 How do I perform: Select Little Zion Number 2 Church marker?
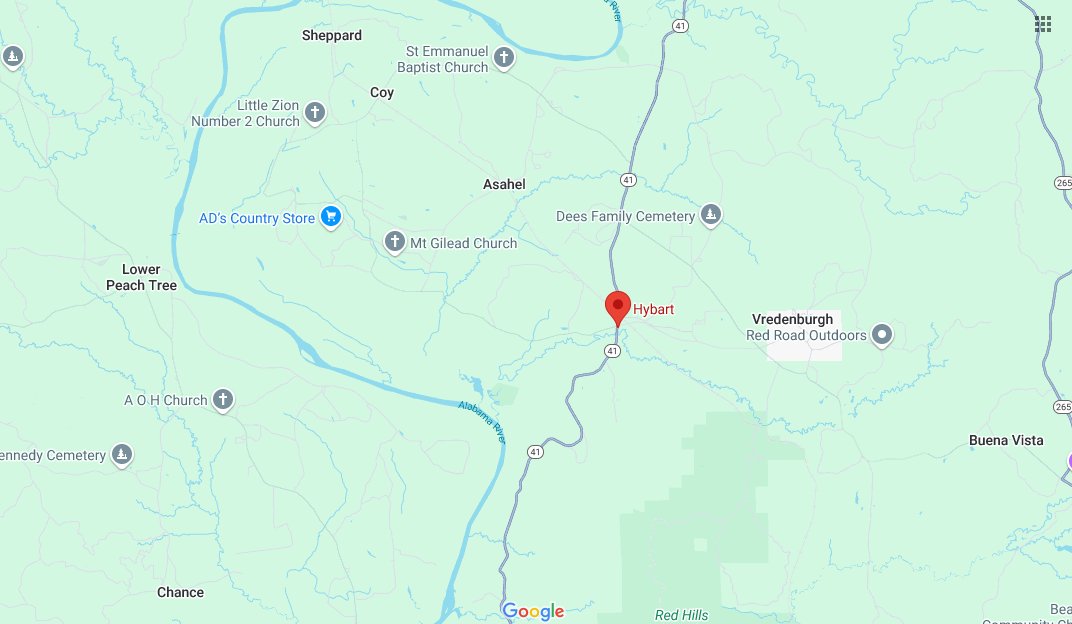(315, 112)
